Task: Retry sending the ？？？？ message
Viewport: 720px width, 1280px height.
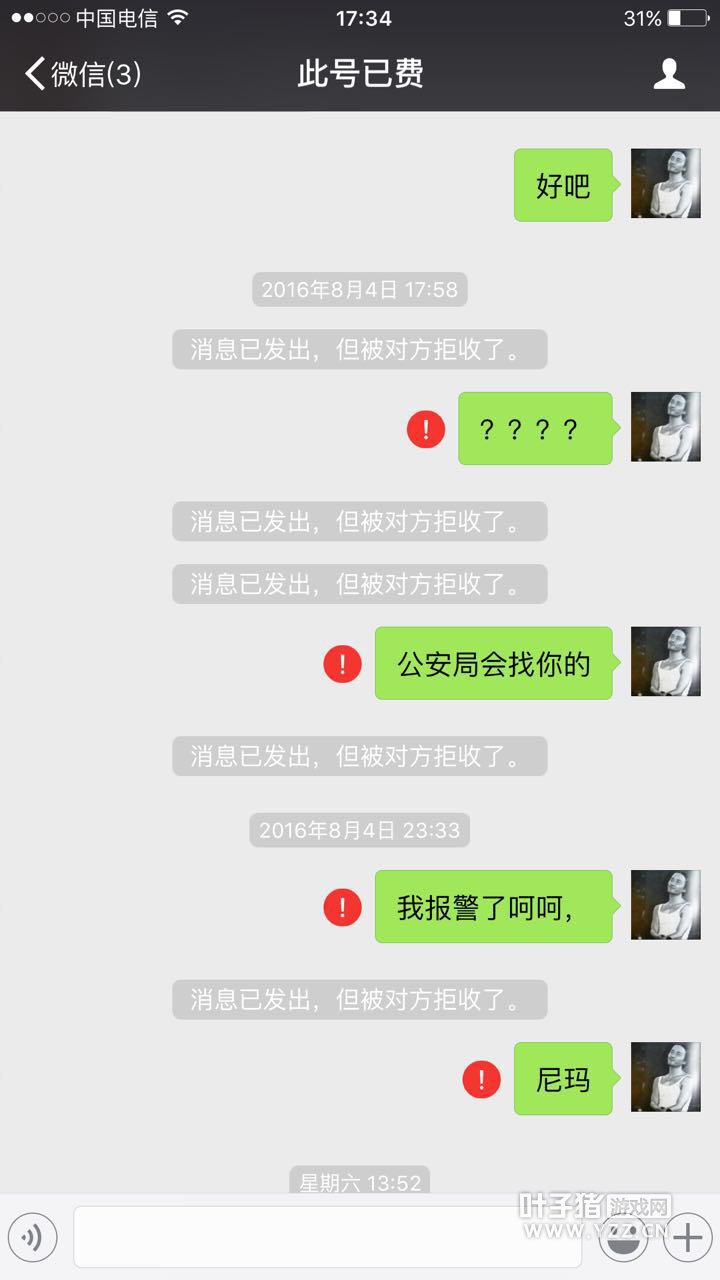Action: click(426, 430)
